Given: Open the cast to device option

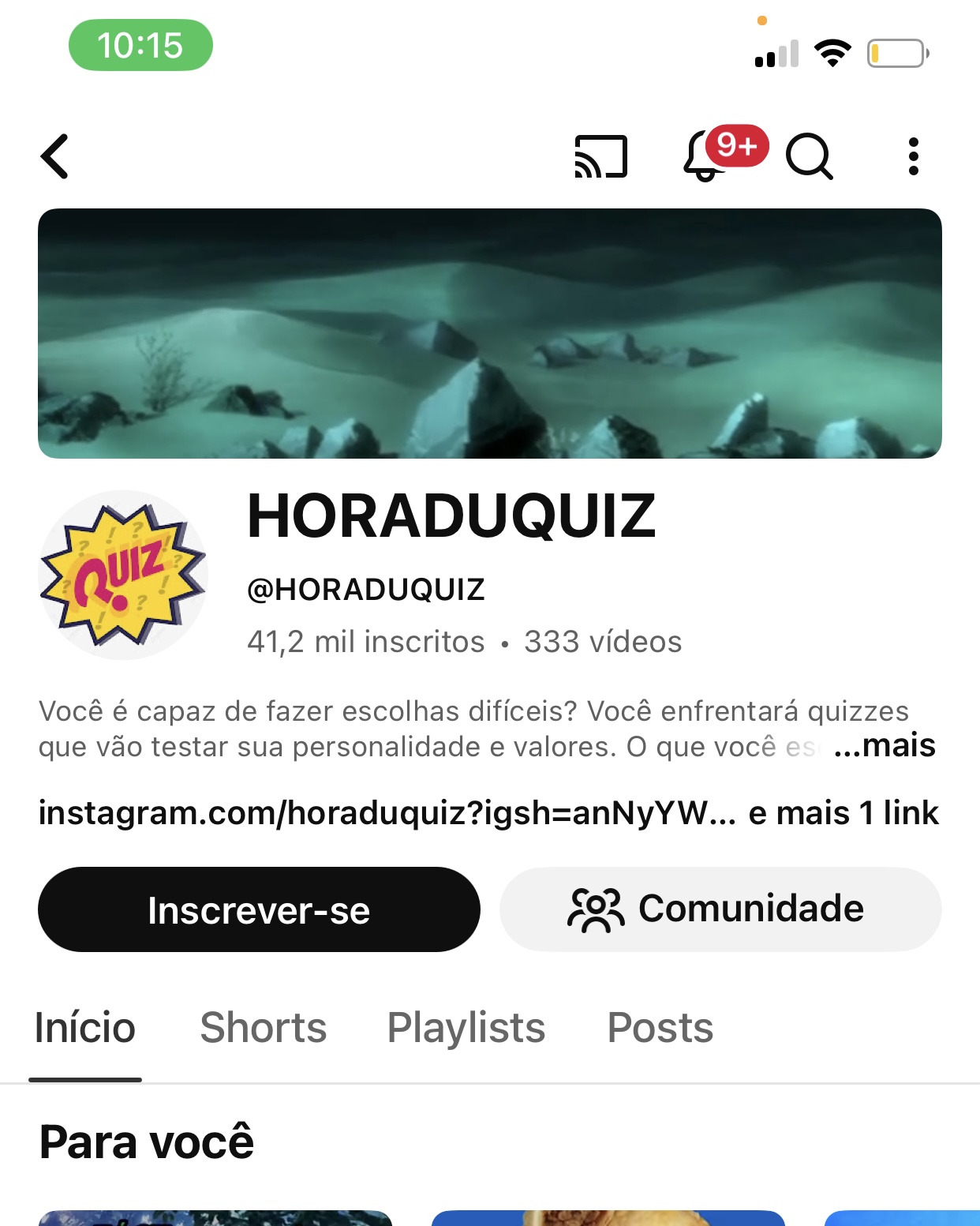Looking at the screenshot, I should (600, 156).
